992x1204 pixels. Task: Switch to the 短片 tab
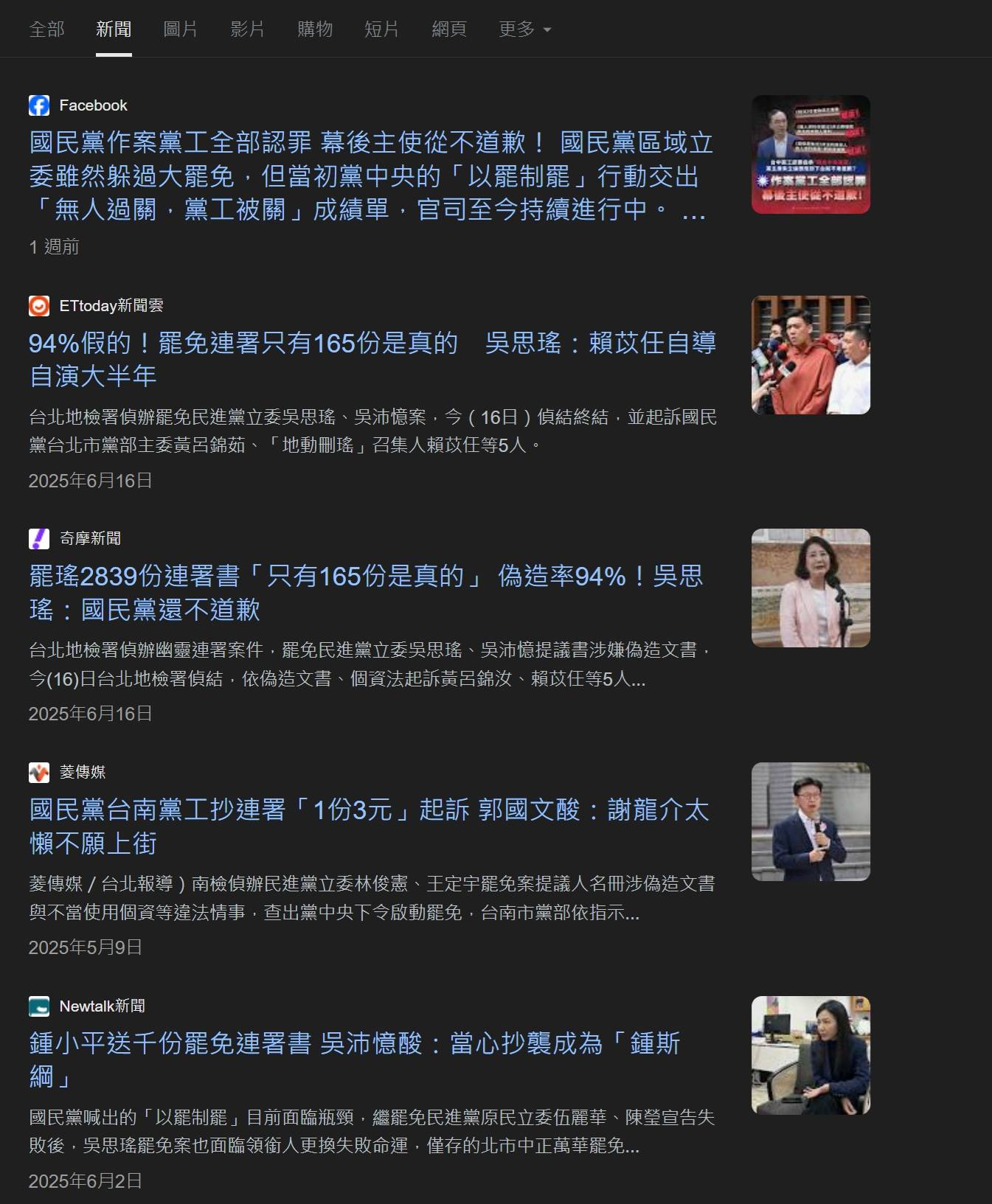tap(381, 29)
